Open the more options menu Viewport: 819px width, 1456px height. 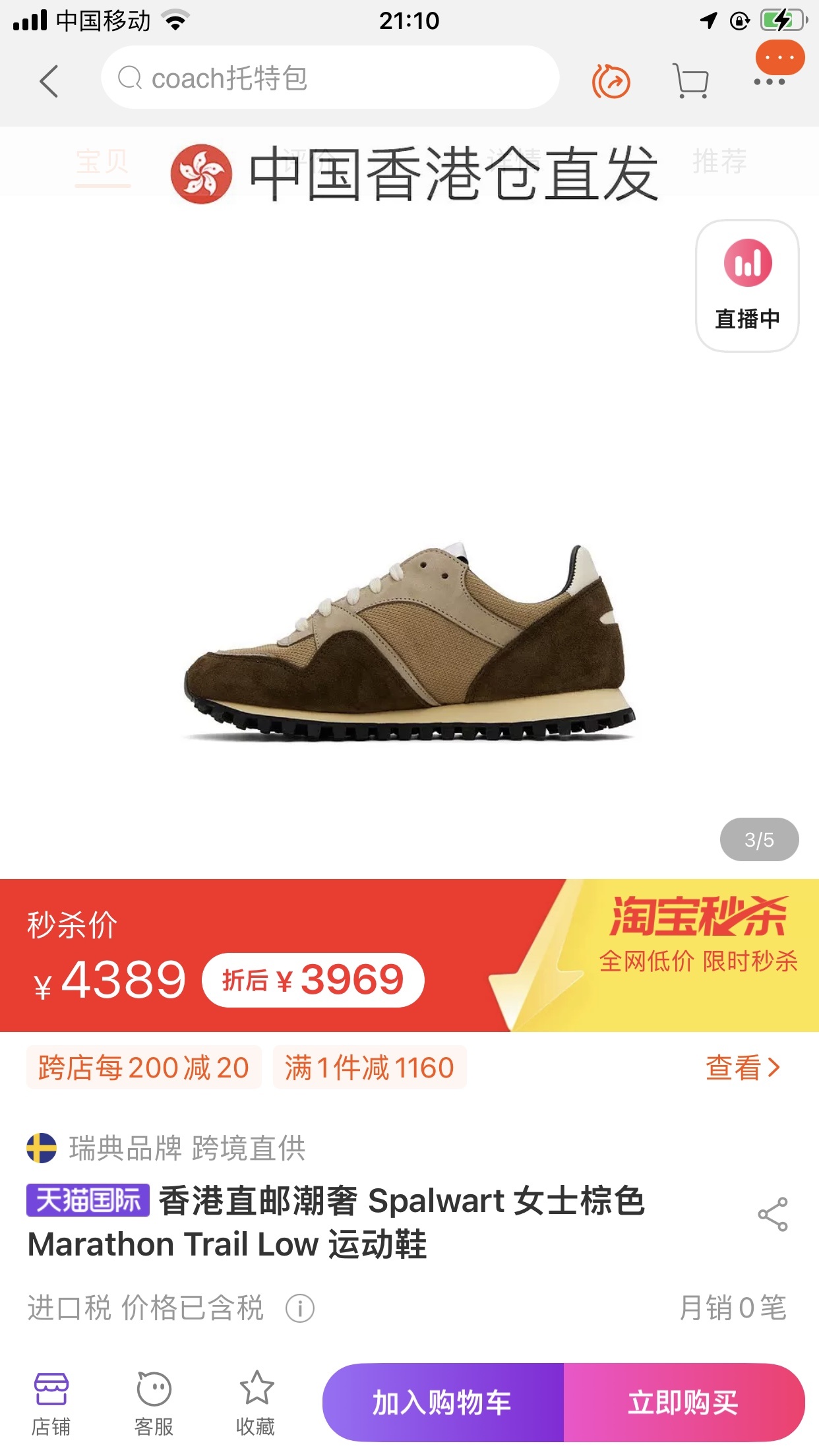pyautogui.click(x=769, y=81)
